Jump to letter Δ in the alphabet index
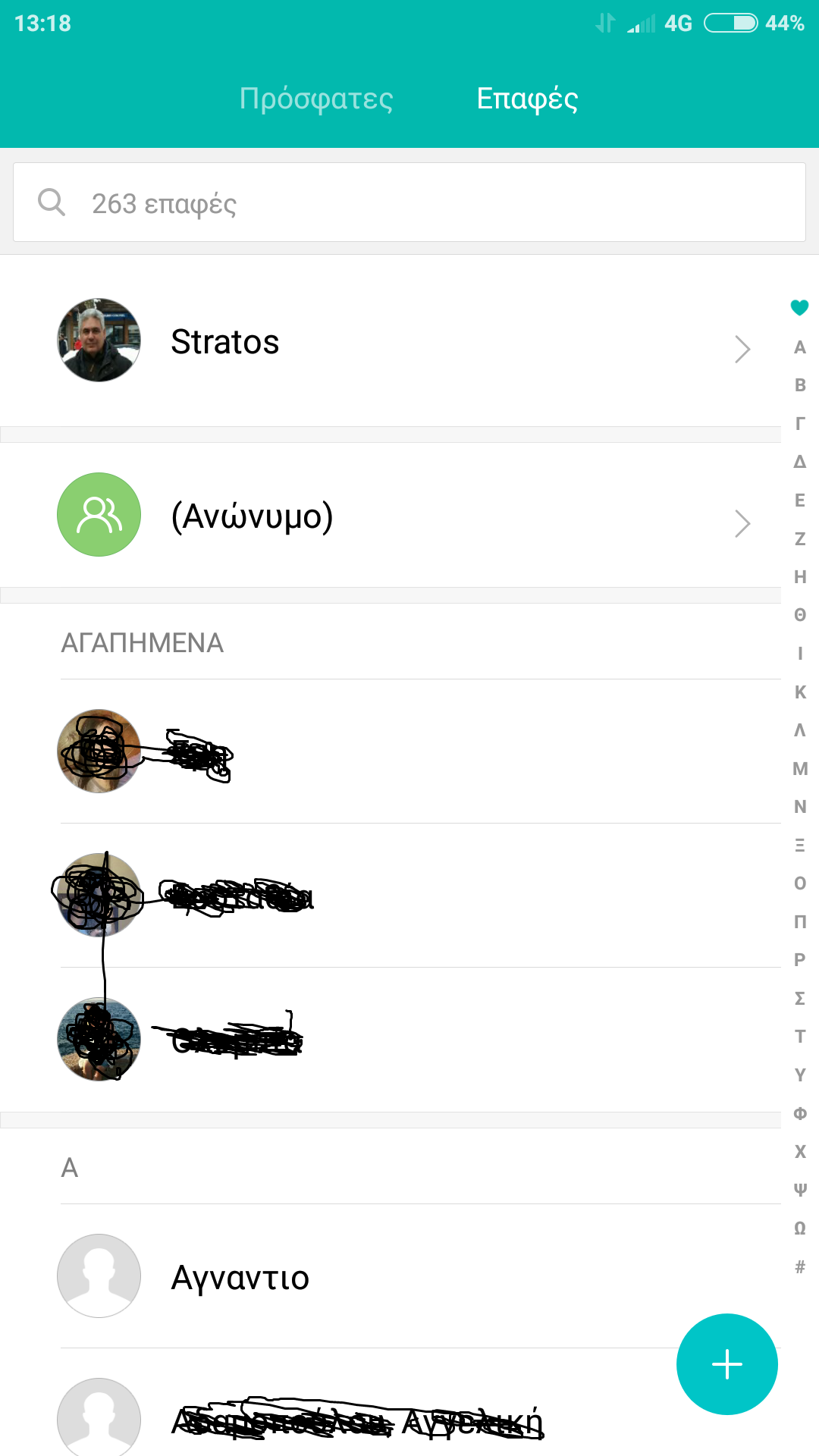Image resolution: width=819 pixels, height=1456 pixels. [x=800, y=462]
